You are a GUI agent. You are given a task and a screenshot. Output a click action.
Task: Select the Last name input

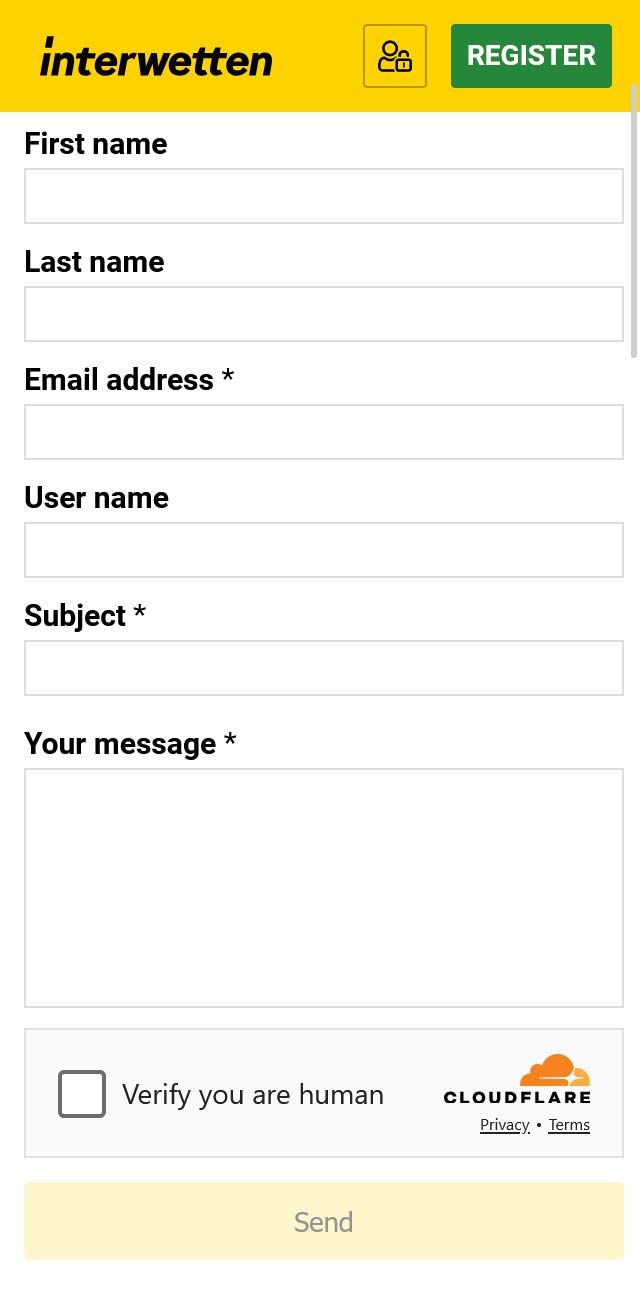point(323,314)
